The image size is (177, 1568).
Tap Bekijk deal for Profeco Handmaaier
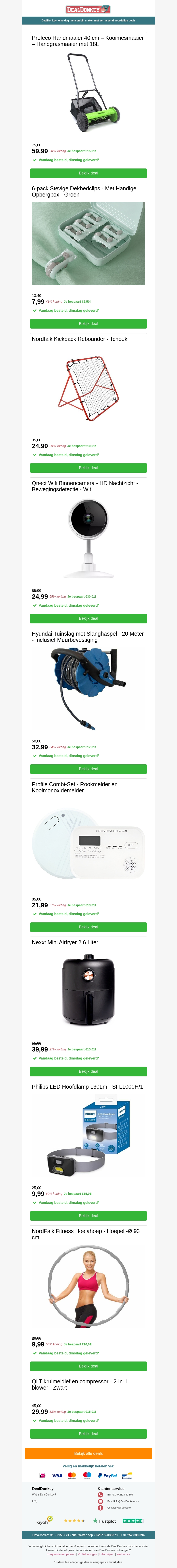(x=88, y=173)
